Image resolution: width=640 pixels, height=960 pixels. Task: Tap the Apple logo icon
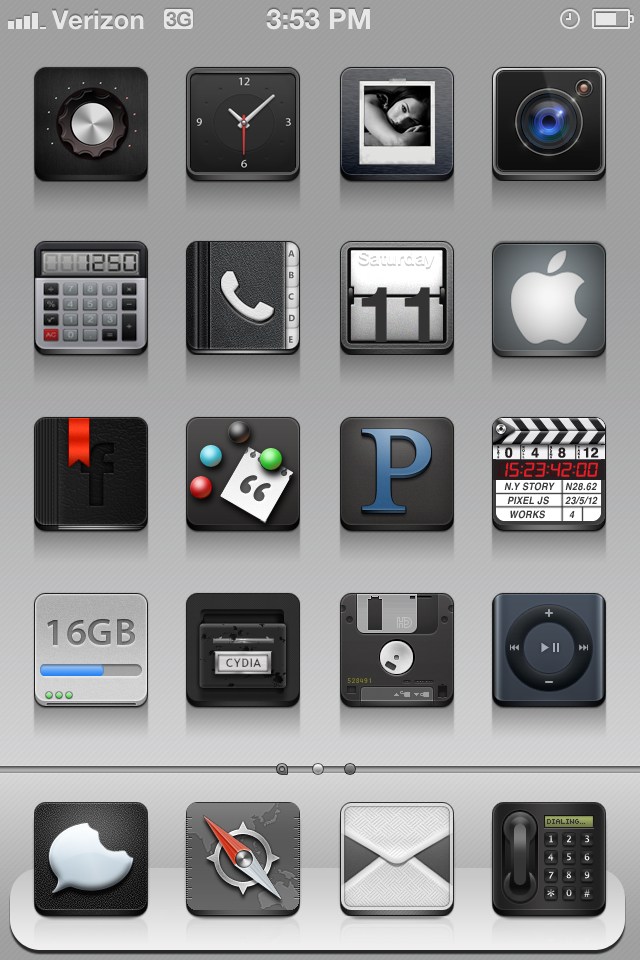pyautogui.click(x=548, y=298)
